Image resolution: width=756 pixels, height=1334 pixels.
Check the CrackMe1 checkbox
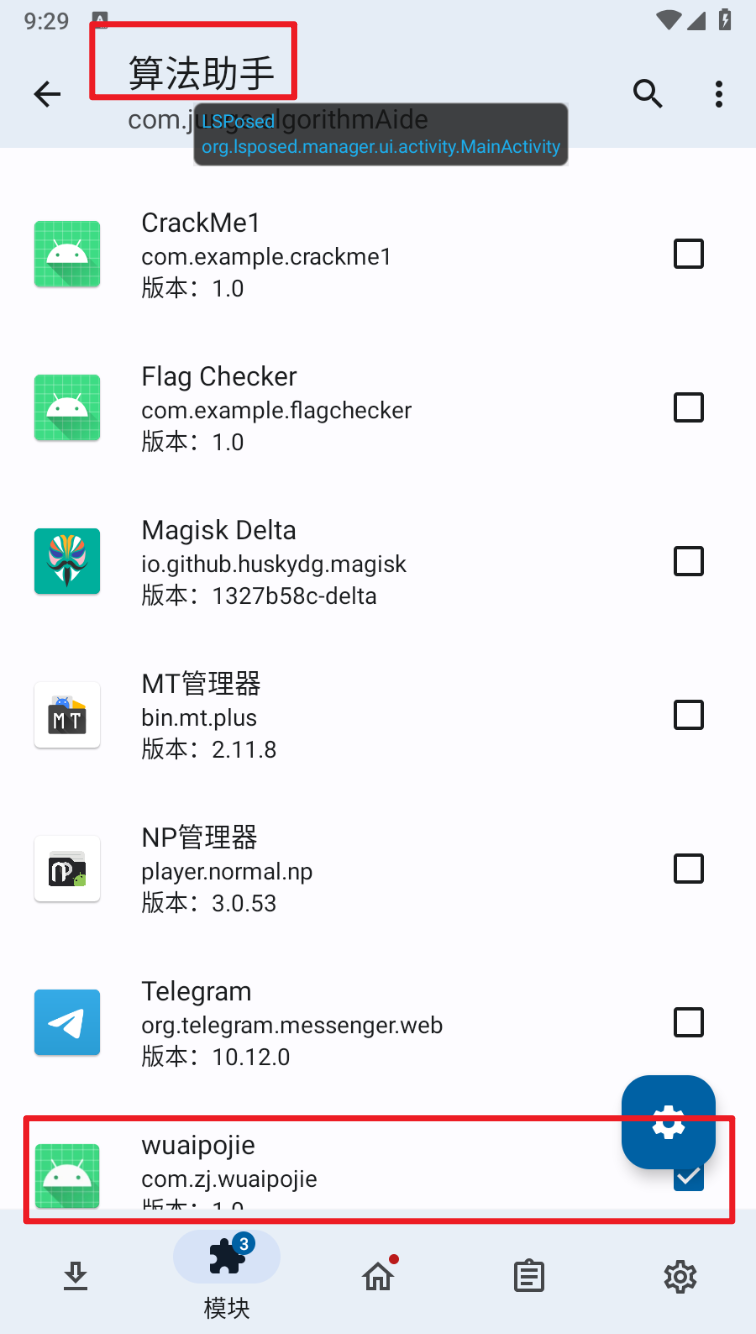pyautogui.click(x=688, y=254)
